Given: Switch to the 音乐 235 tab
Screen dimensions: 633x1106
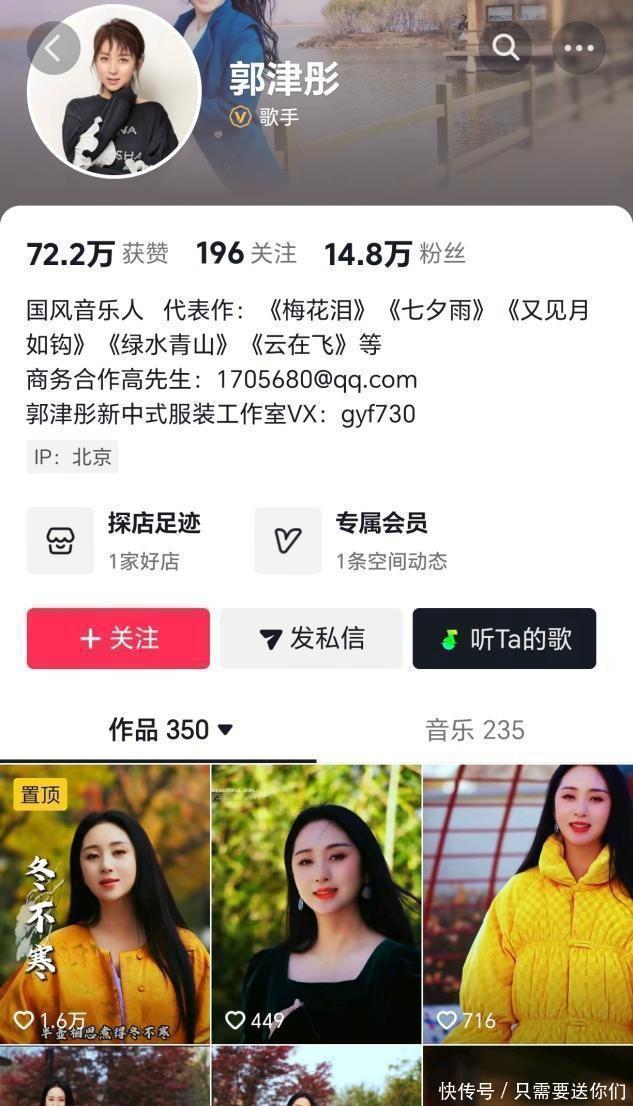Looking at the screenshot, I should (474, 730).
